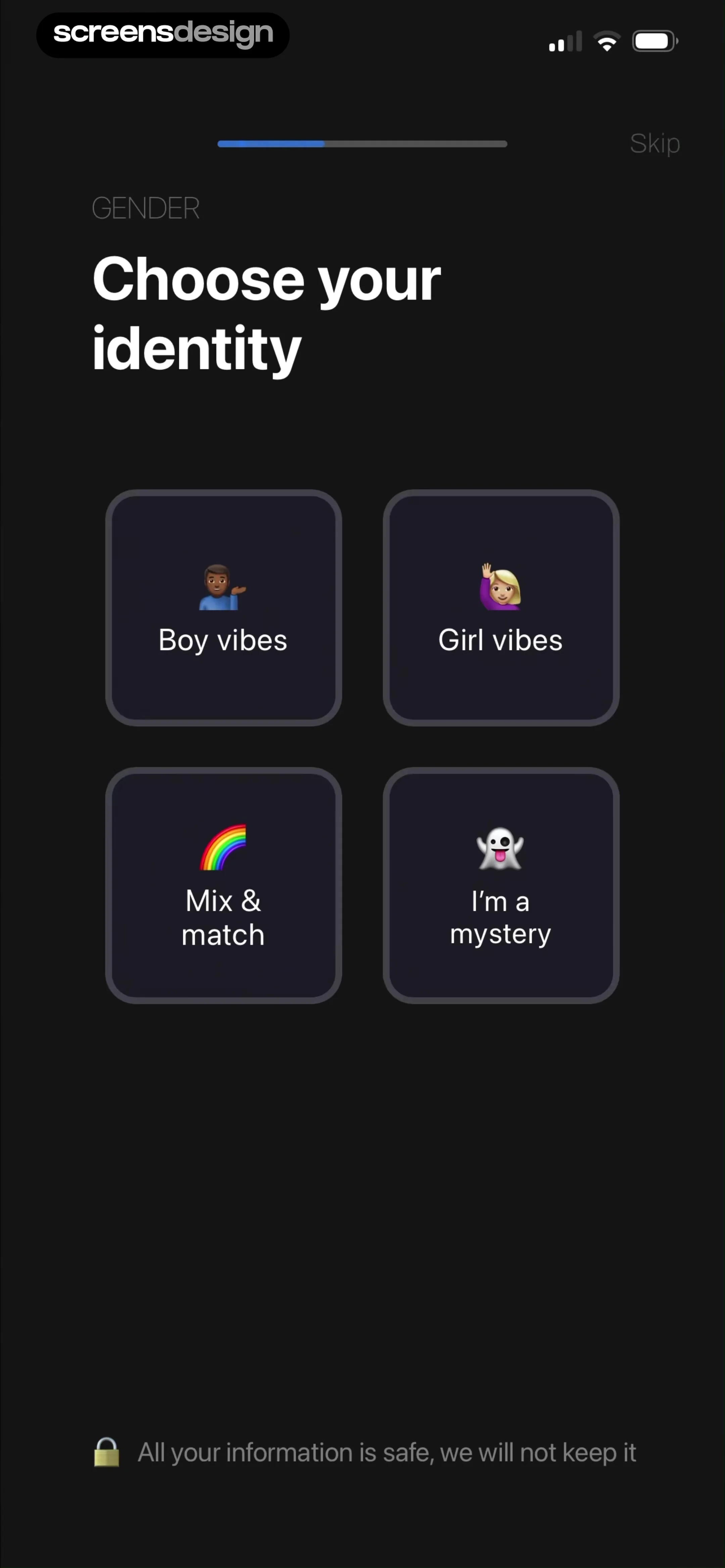This screenshot has width=725, height=1568.
Task: Pick the Mix & match identity
Action: point(224,885)
